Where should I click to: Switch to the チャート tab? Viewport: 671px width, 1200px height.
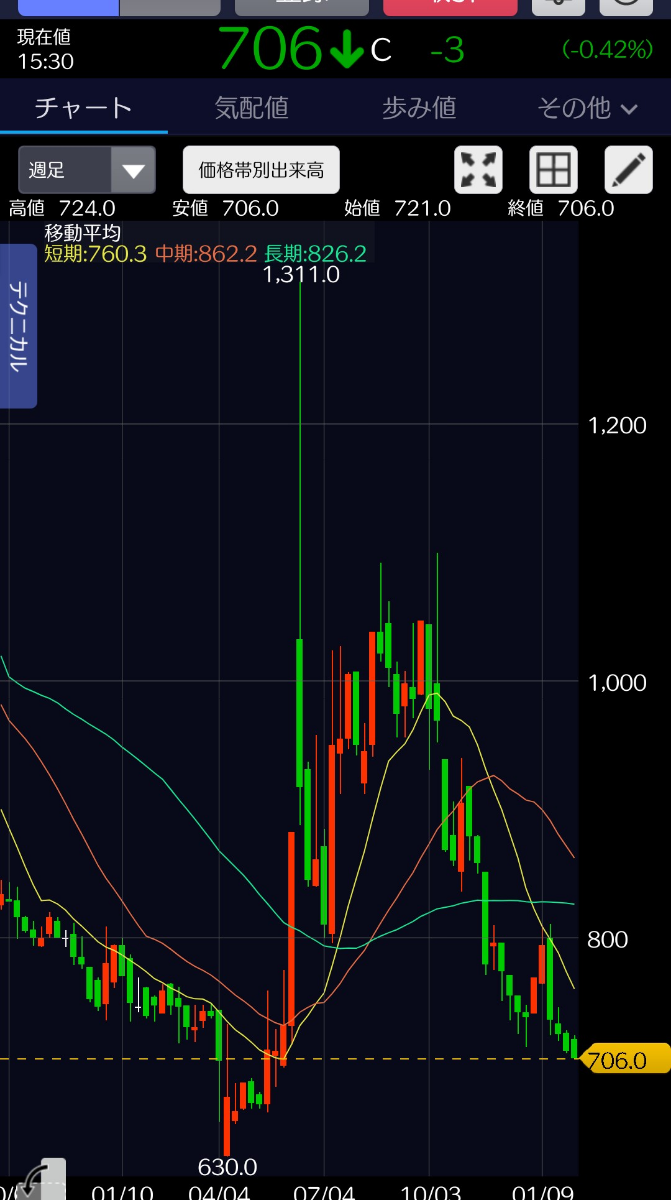[83, 108]
